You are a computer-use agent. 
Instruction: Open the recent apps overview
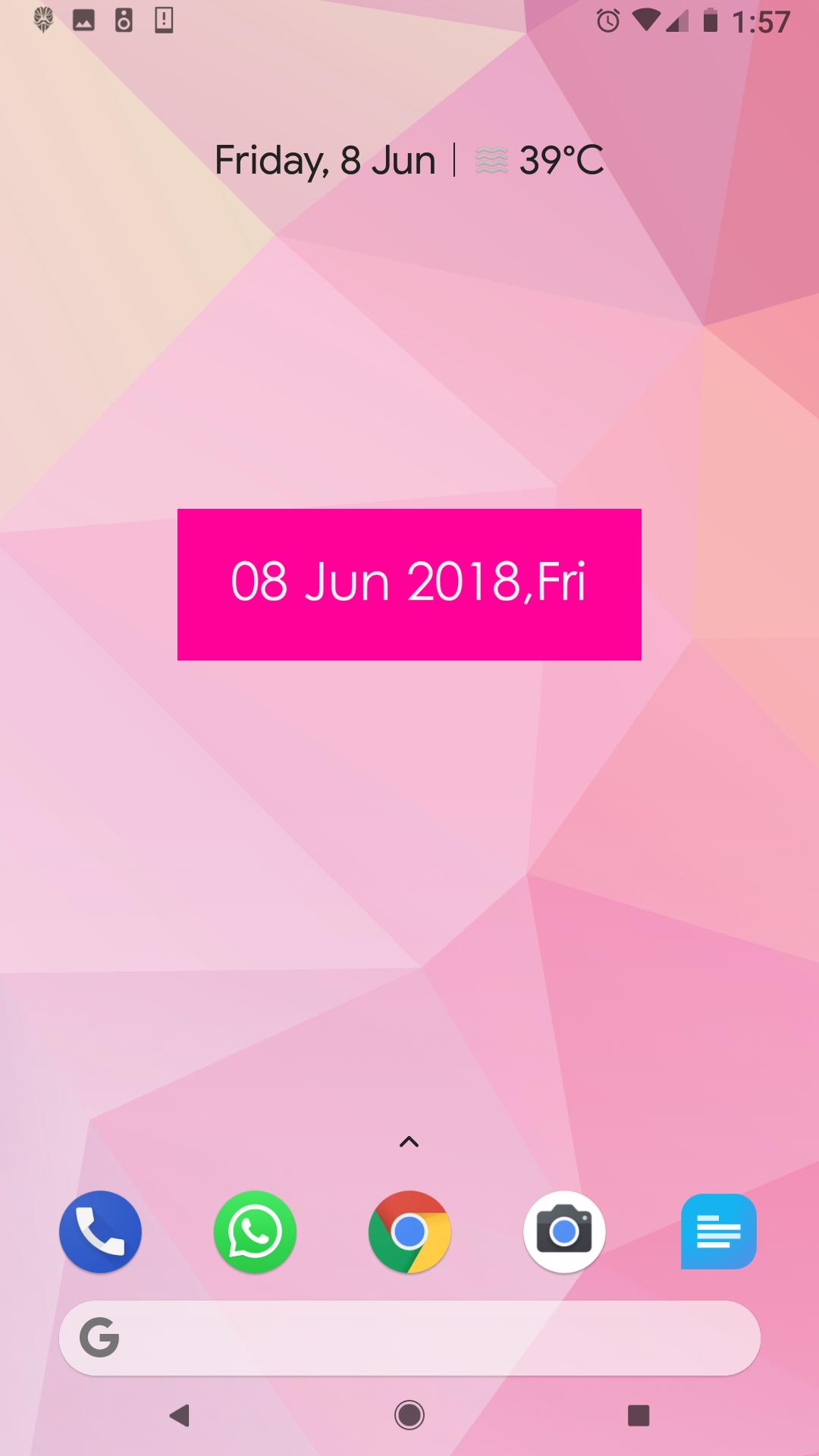coord(639,1415)
